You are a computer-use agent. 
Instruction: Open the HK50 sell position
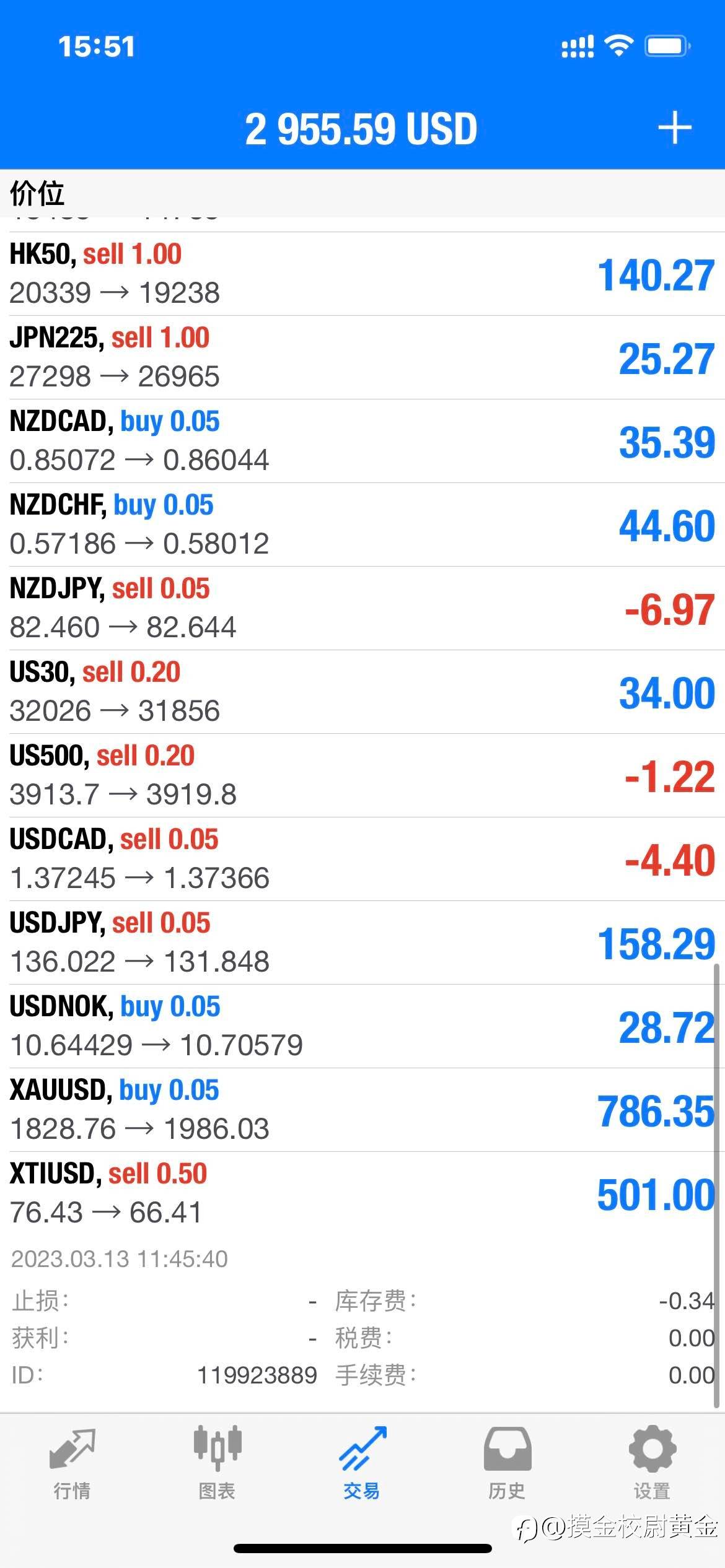tap(362, 274)
